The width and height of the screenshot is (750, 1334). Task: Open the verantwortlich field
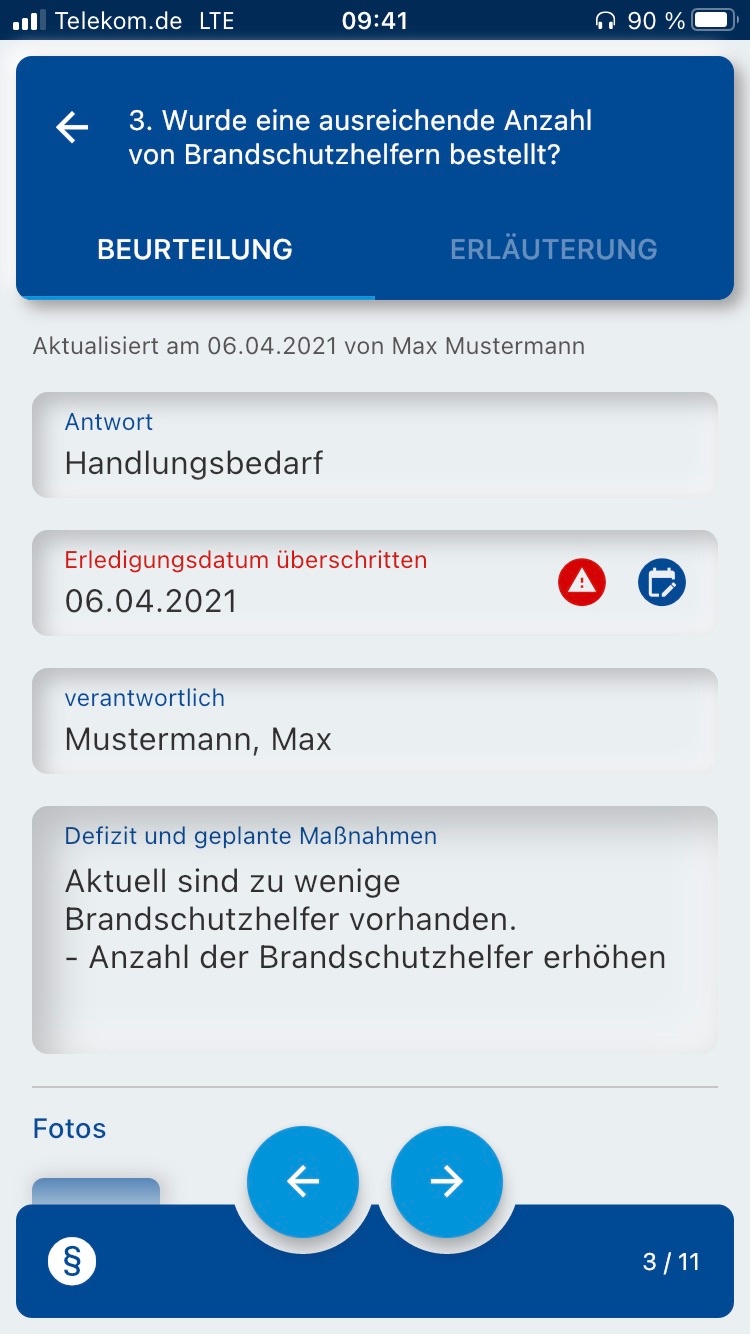(375, 721)
